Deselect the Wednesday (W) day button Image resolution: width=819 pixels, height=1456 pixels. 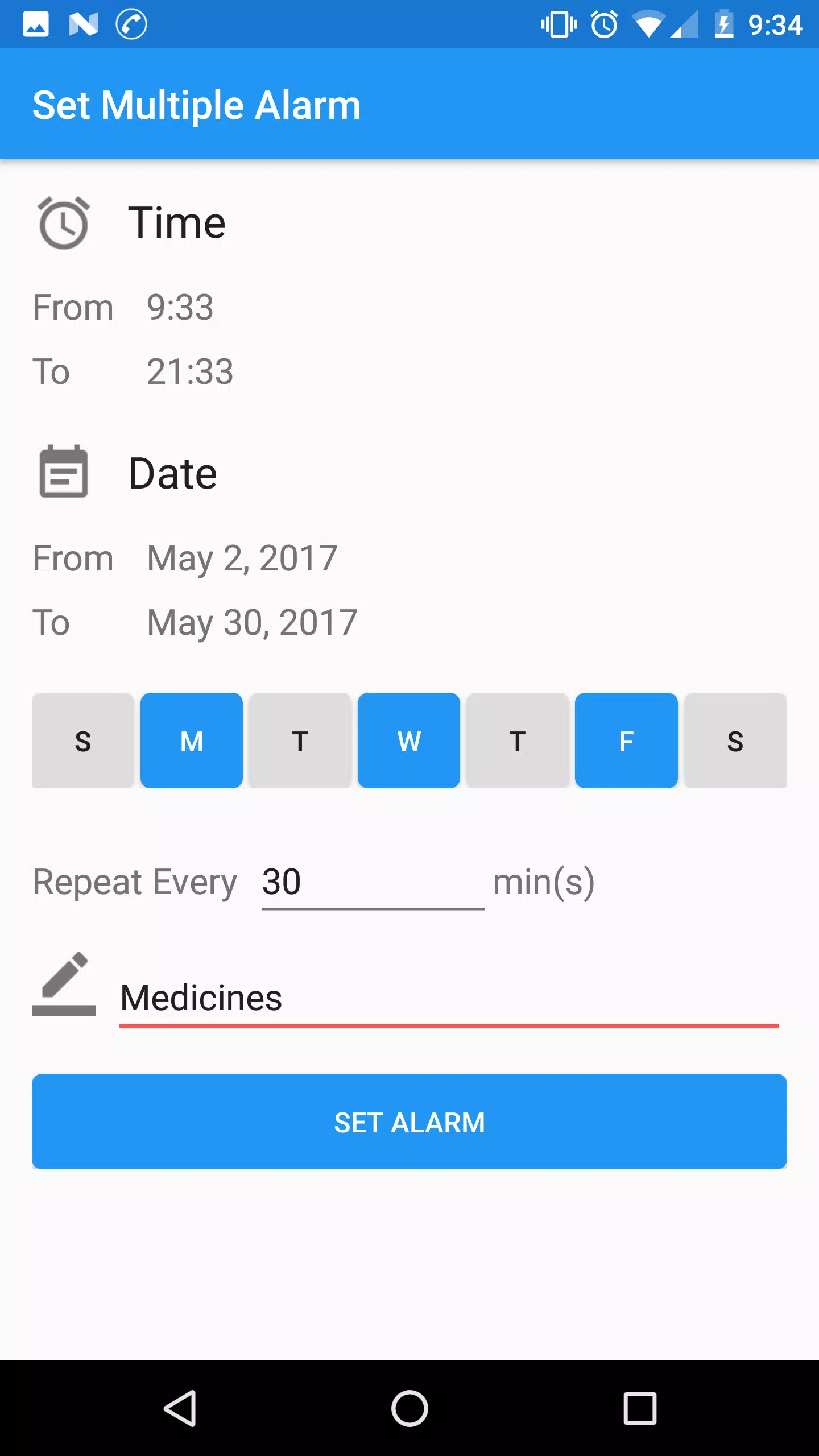[409, 741]
